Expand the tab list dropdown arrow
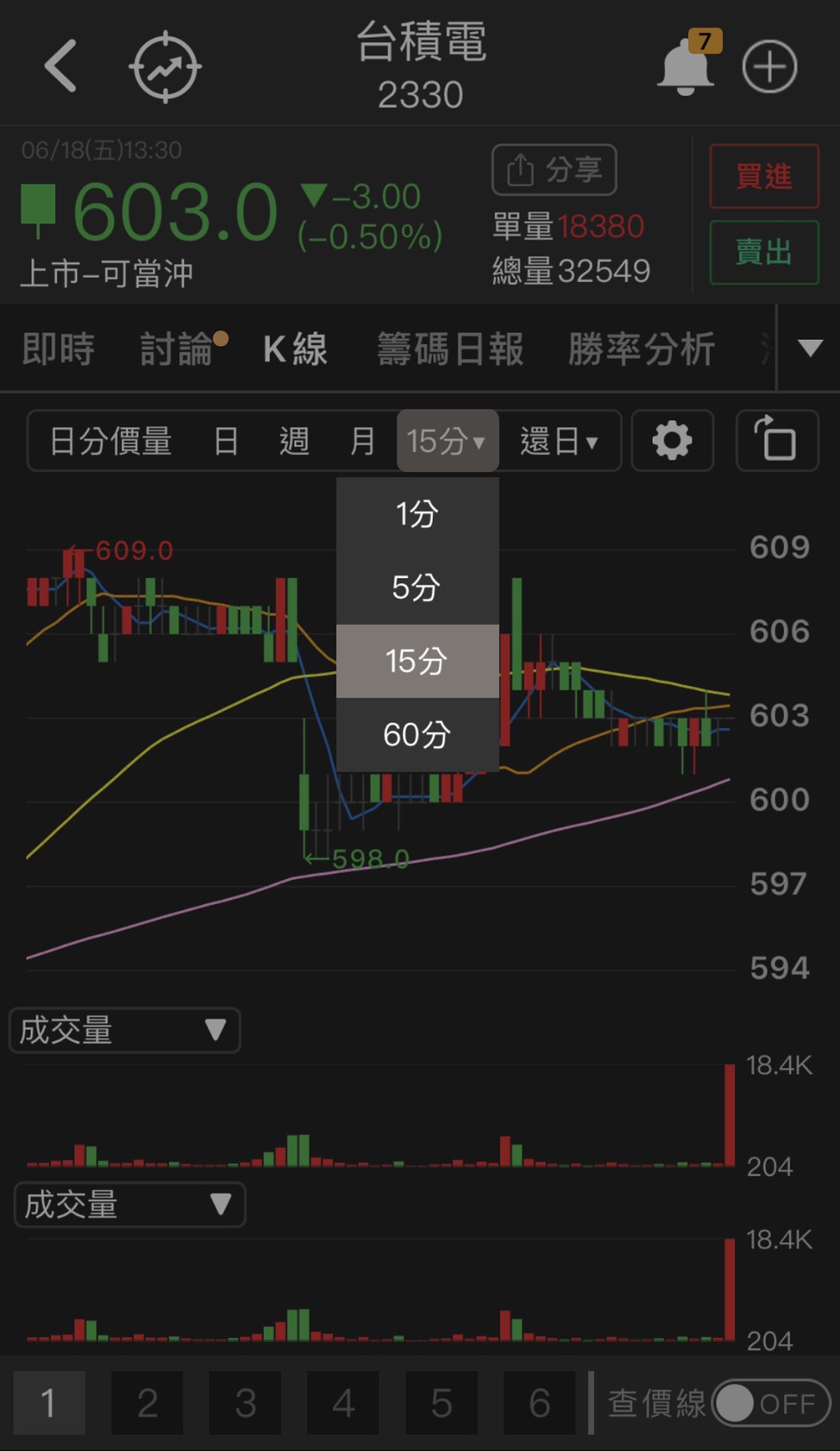 810,349
